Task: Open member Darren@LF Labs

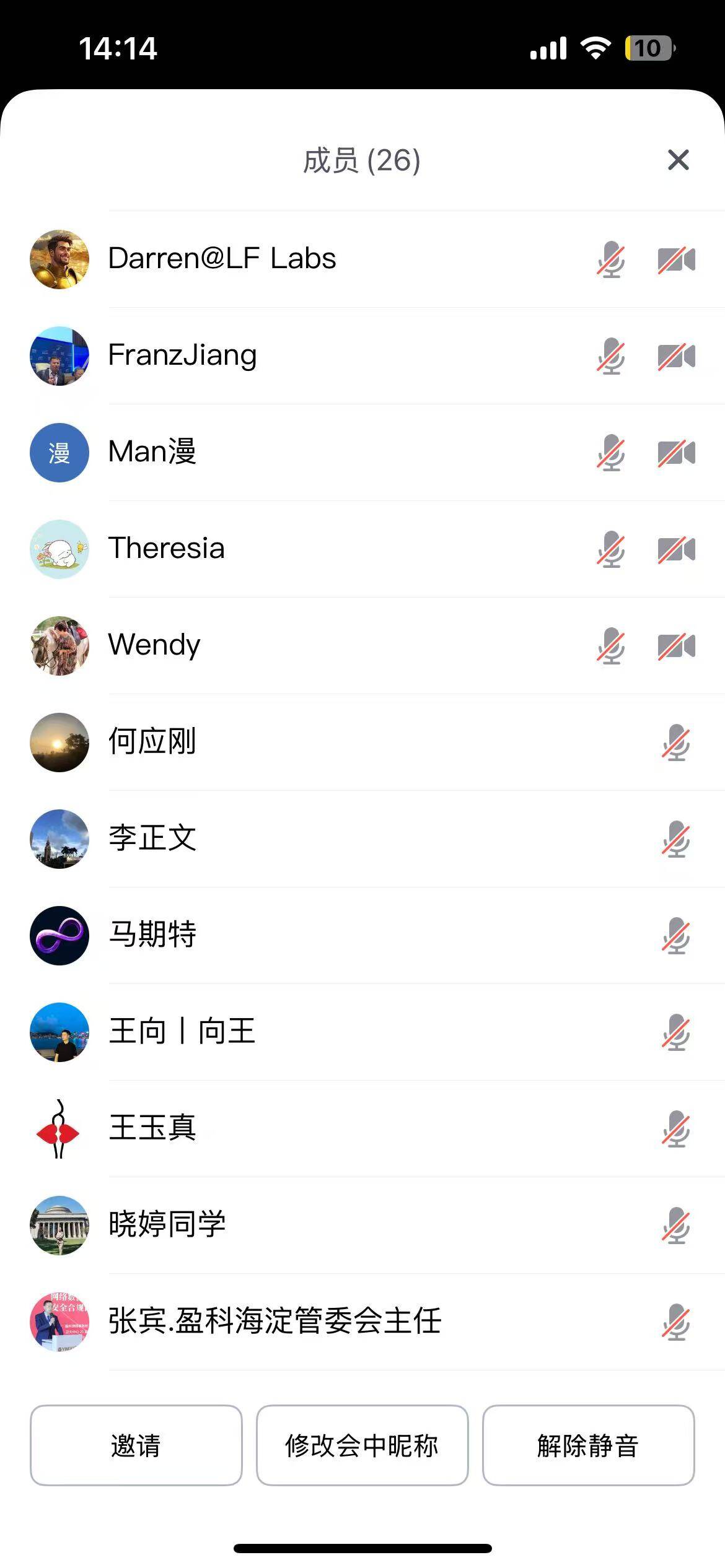Action: point(222,258)
